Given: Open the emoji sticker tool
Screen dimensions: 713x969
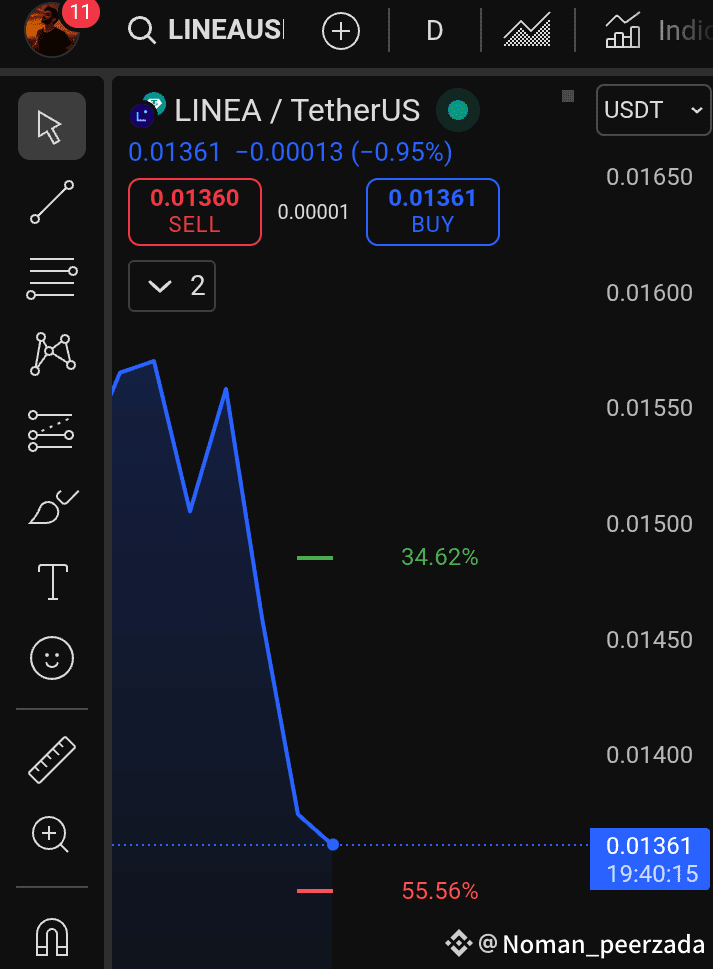Looking at the screenshot, I should (x=52, y=658).
